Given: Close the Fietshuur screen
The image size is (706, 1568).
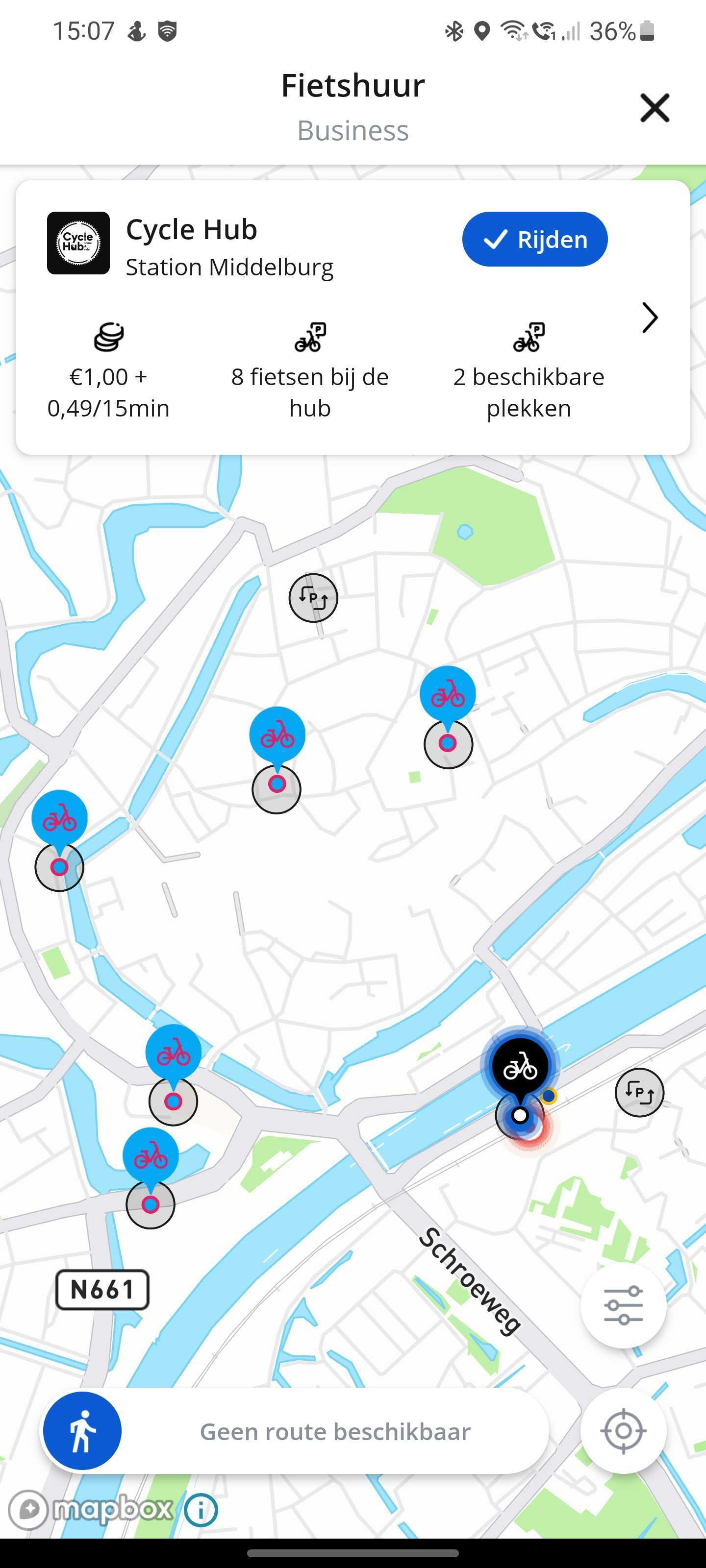Looking at the screenshot, I should [654, 108].
